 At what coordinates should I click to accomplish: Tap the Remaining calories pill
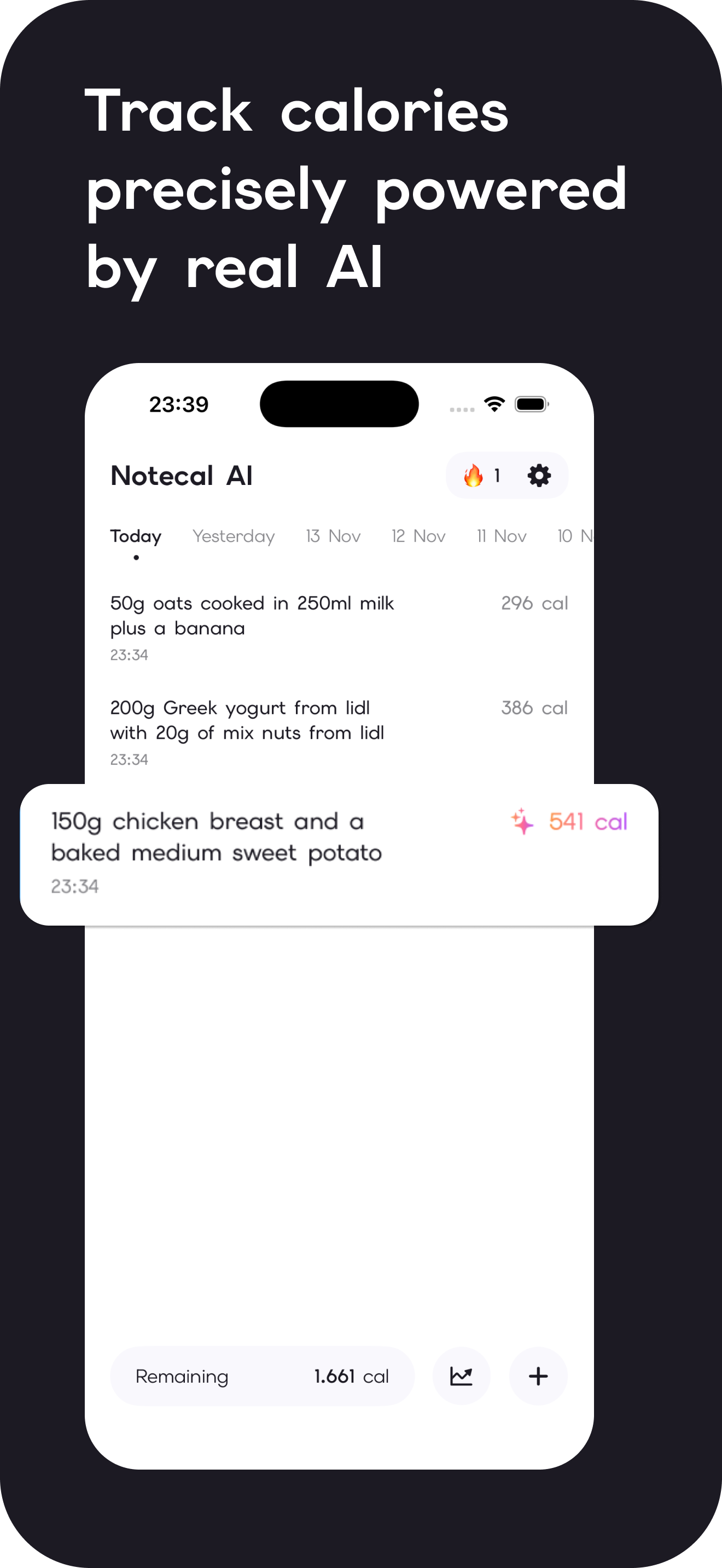coord(263,1376)
